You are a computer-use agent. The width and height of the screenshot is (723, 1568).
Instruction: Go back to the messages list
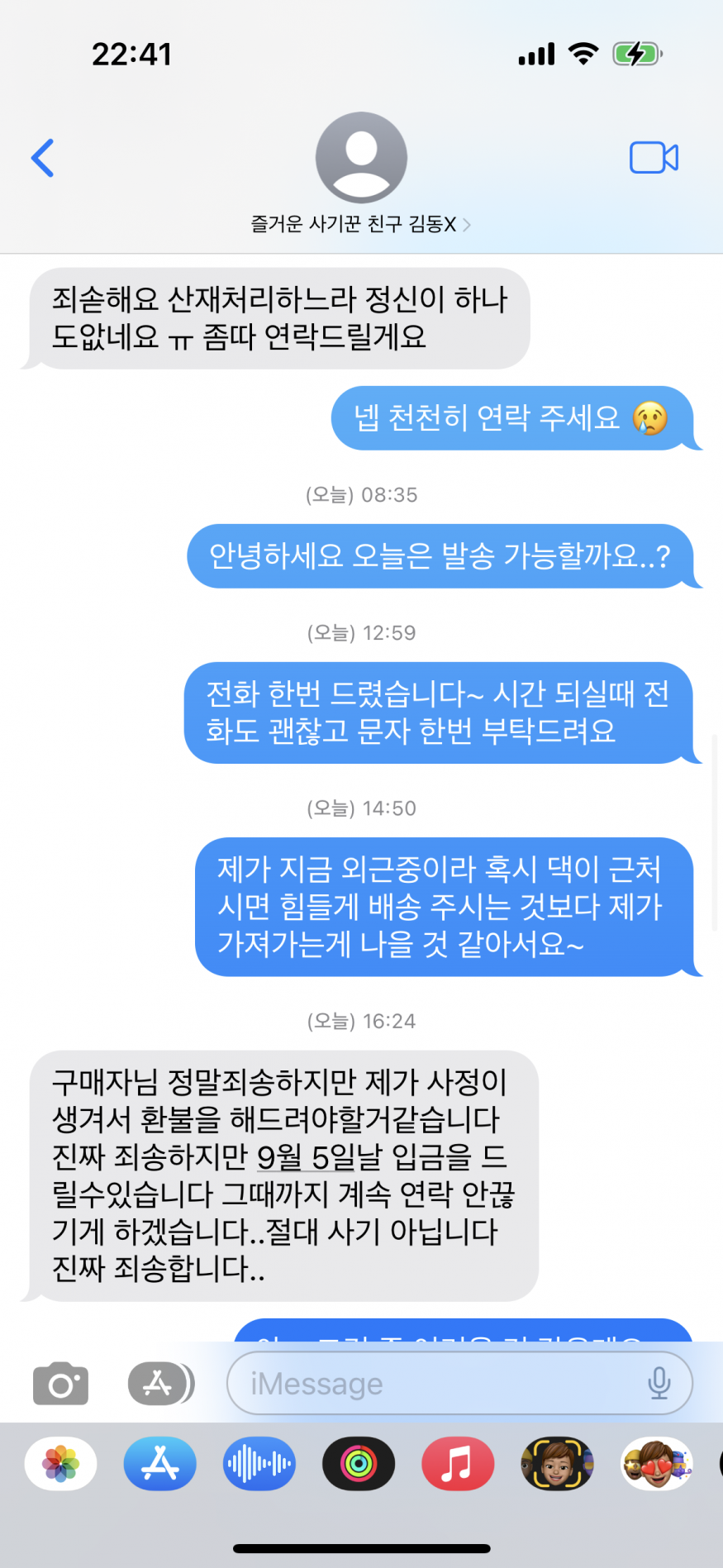coord(43,158)
